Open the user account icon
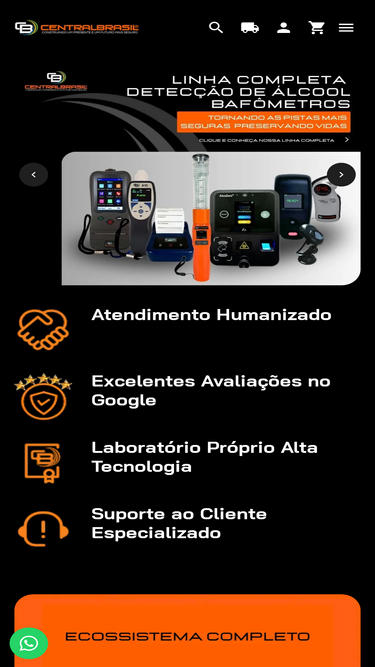Image resolution: width=375 pixels, height=667 pixels. pyautogui.click(x=284, y=28)
